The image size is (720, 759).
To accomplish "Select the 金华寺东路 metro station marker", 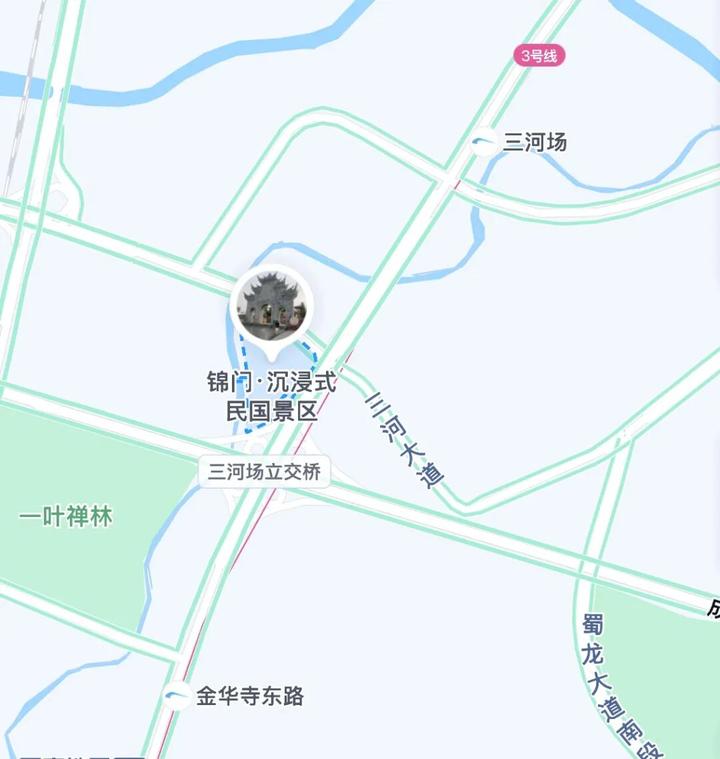I will [x=178, y=696].
